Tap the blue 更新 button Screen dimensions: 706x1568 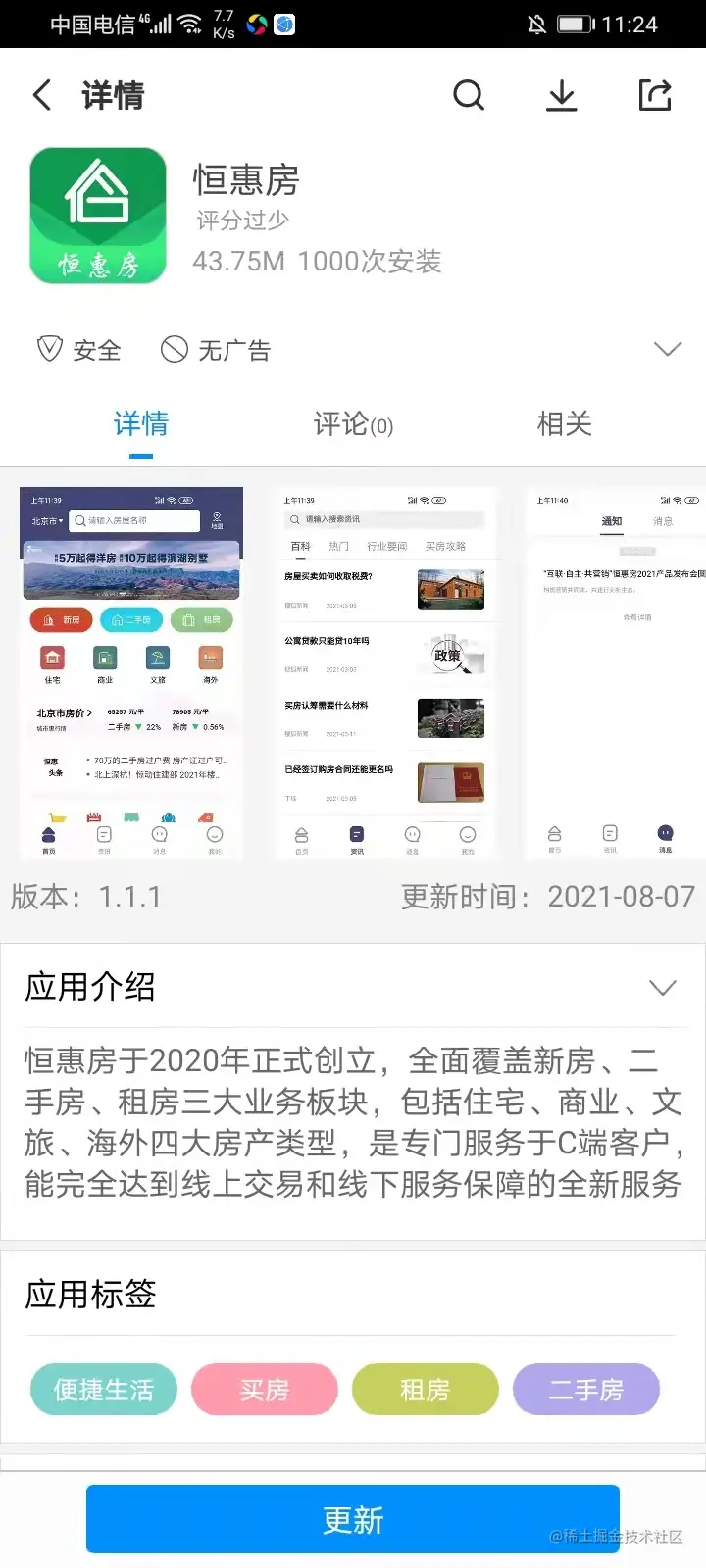tap(353, 1519)
